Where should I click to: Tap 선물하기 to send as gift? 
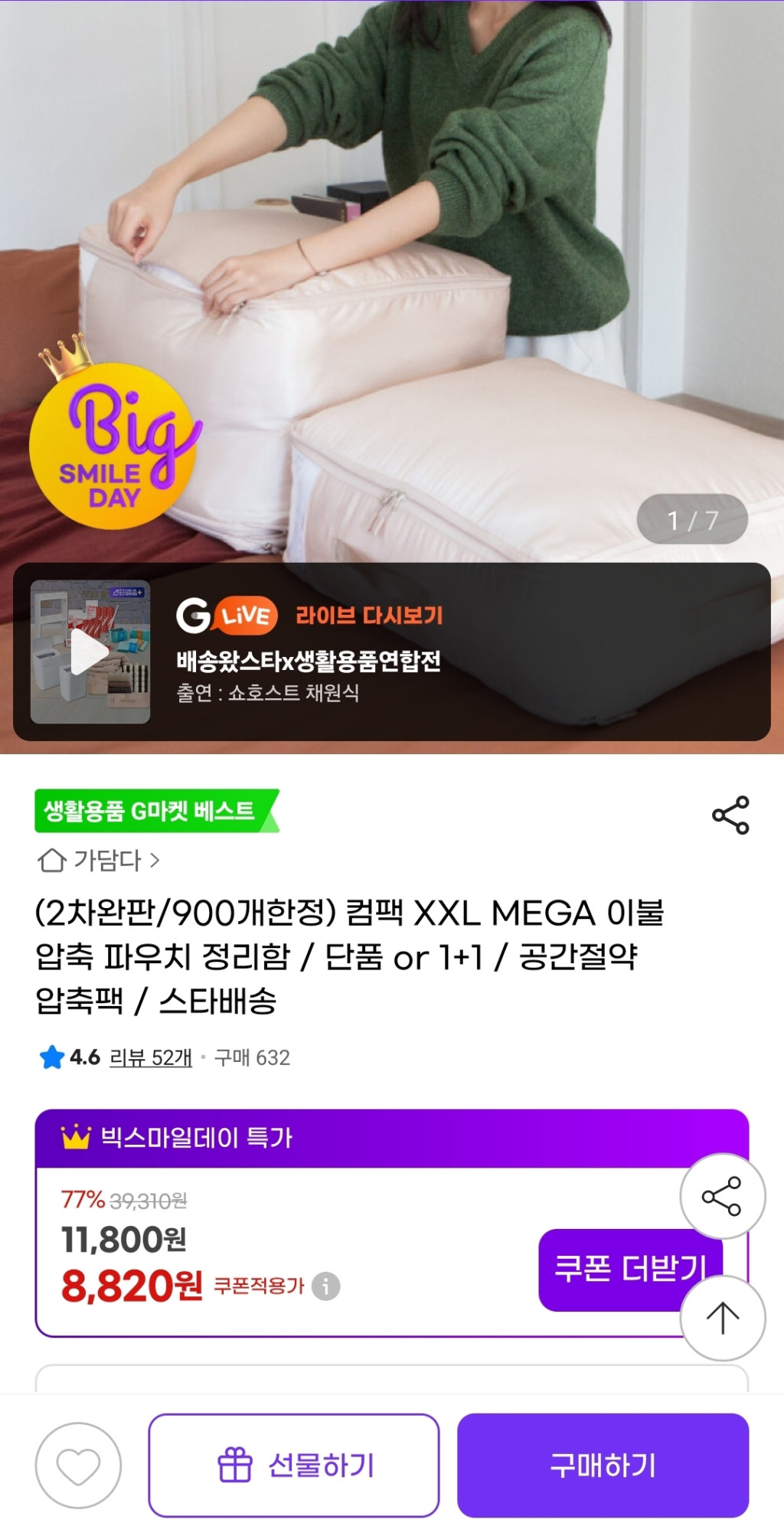click(294, 1466)
